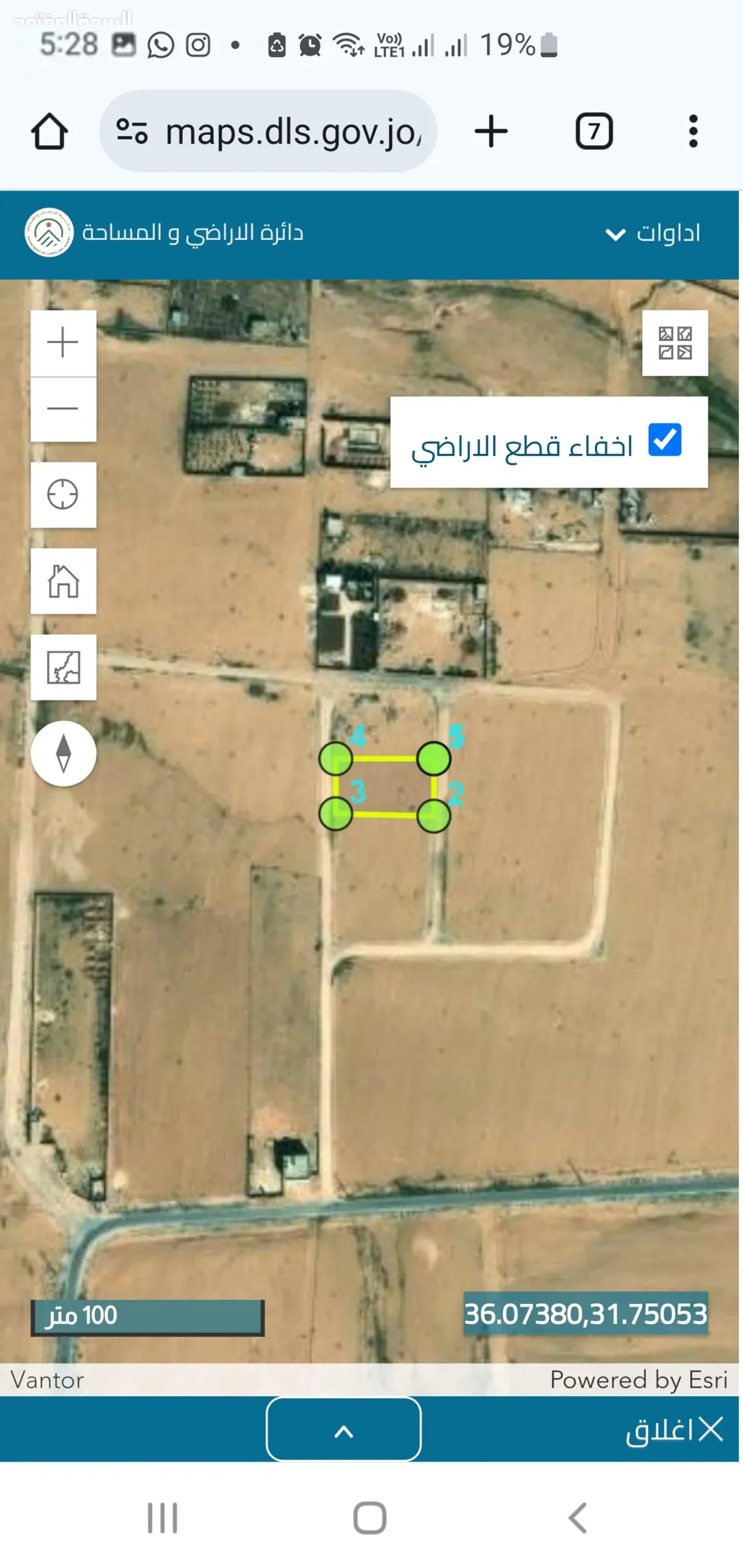Reset the compass orientation to north
Image resolution: width=743 pixels, height=1568 pixels.
pos(63,753)
